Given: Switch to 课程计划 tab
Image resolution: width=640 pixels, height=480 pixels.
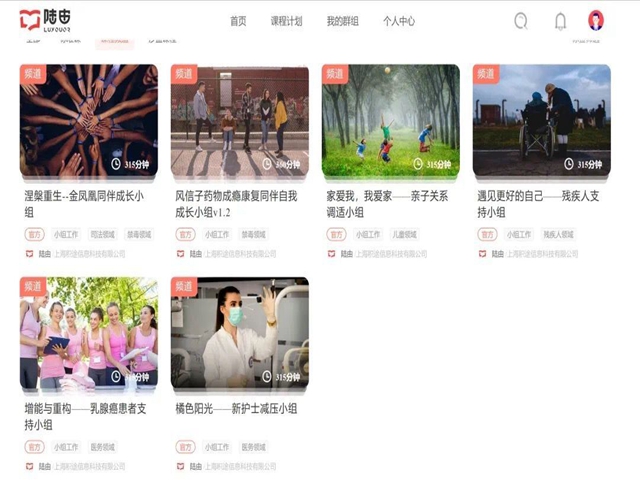Looking at the screenshot, I should (x=286, y=21).
